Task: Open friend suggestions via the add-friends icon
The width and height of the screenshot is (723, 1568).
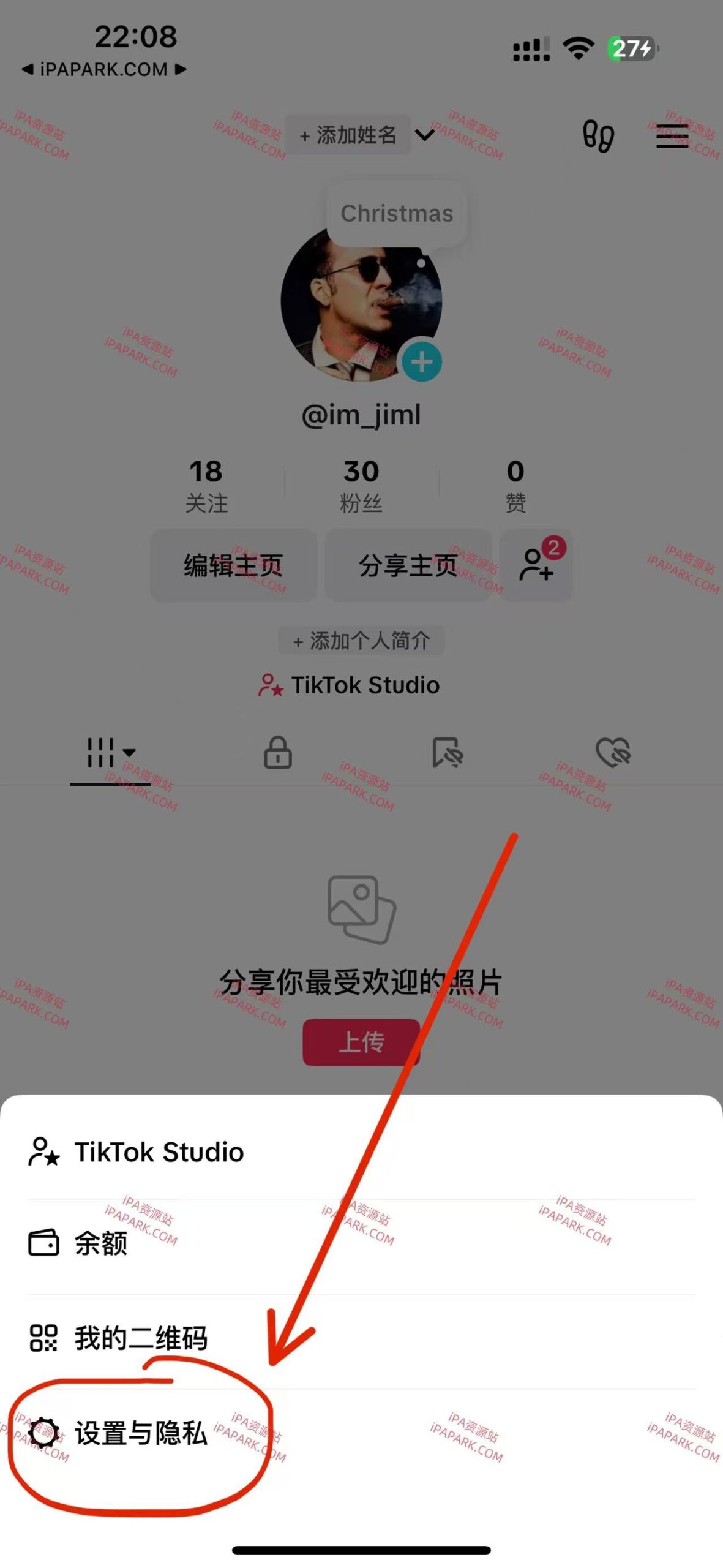Action: (x=537, y=565)
